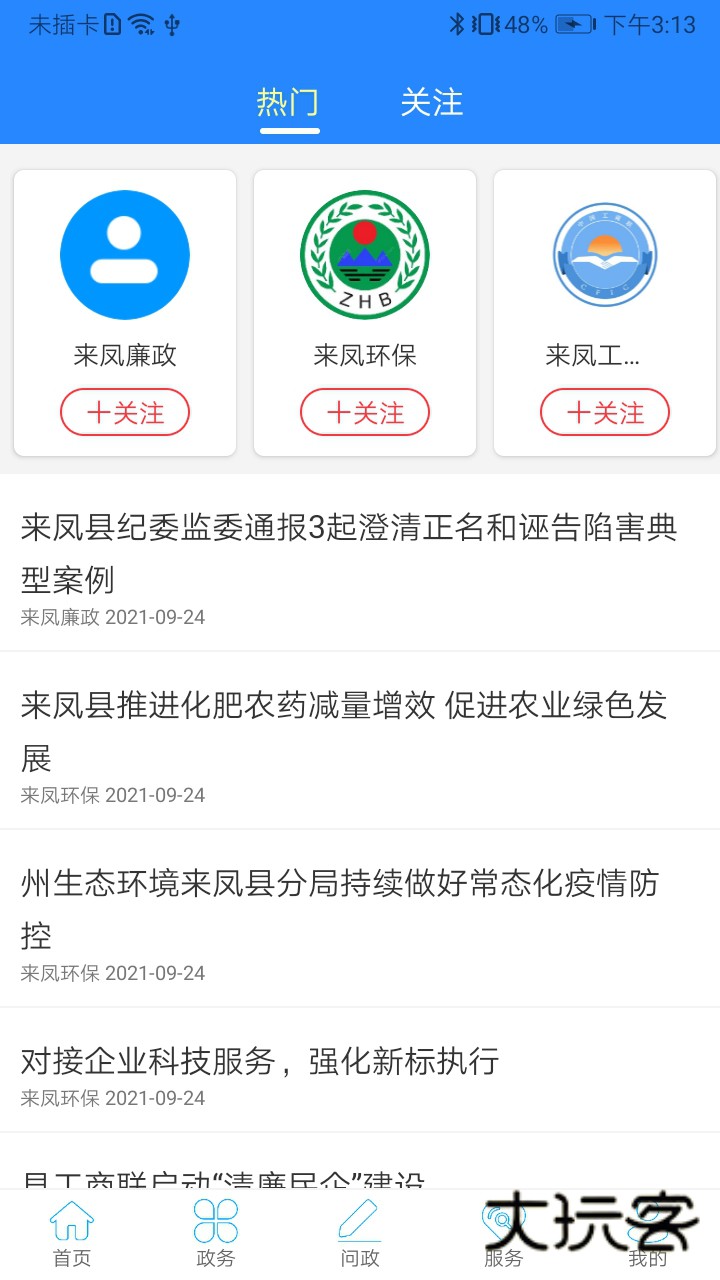Tap the 来凤廉政 account avatar
Viewport: 720px width, 1280px height.
124,254
